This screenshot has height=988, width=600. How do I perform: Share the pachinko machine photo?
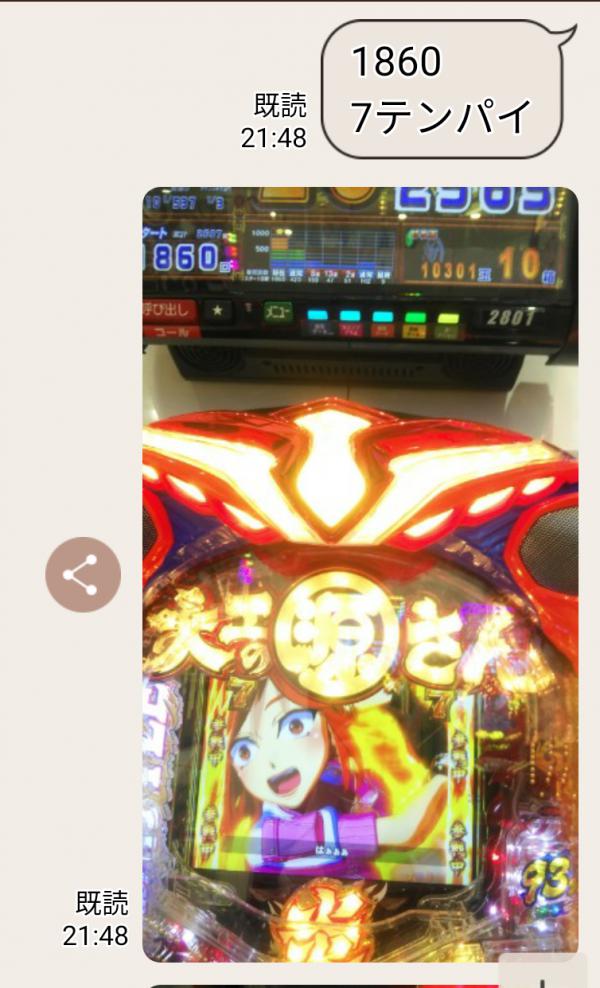(x=83, y=575)
